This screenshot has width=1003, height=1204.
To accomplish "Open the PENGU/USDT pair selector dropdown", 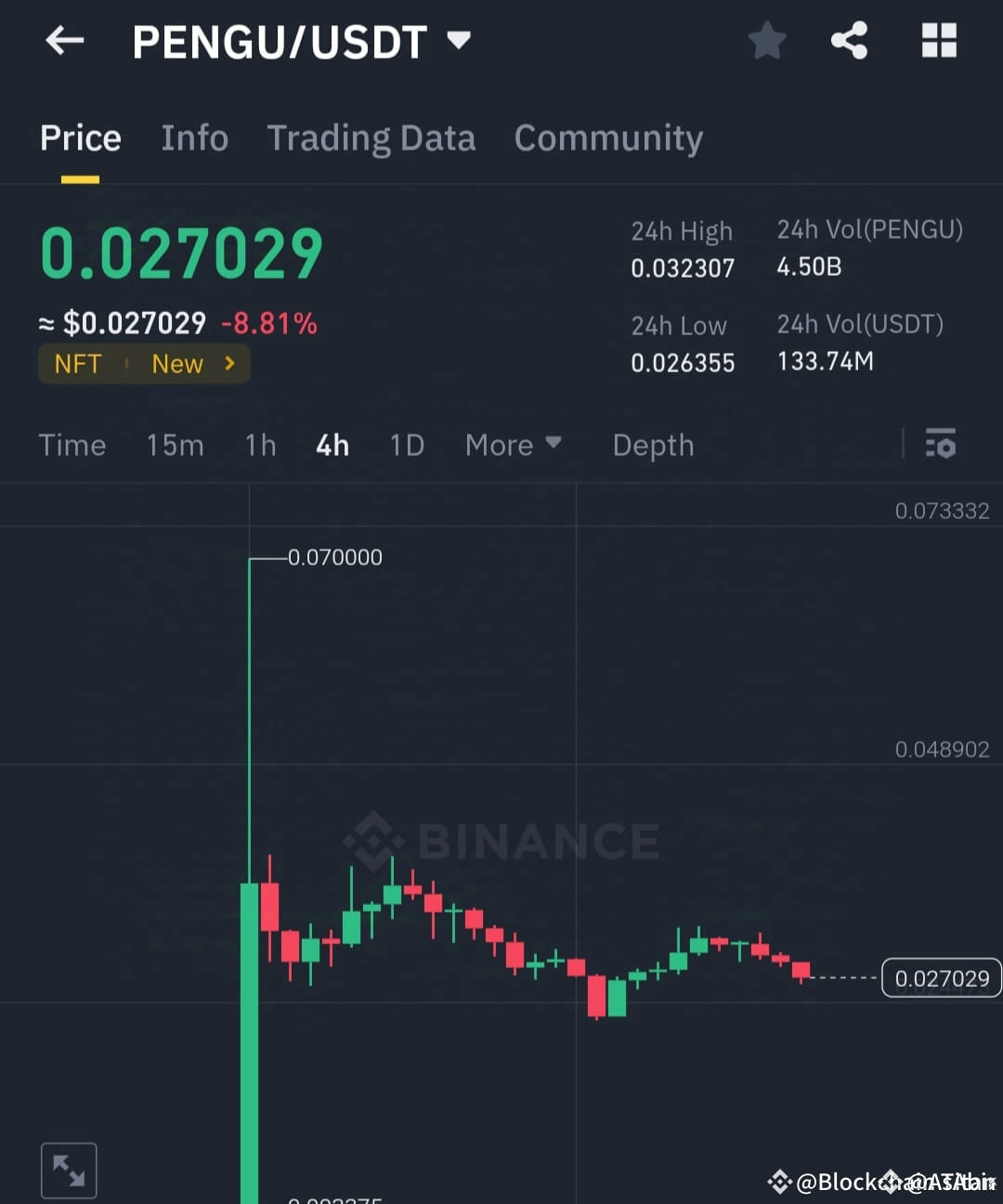I will pyautogui.click(x=459, y=40).
